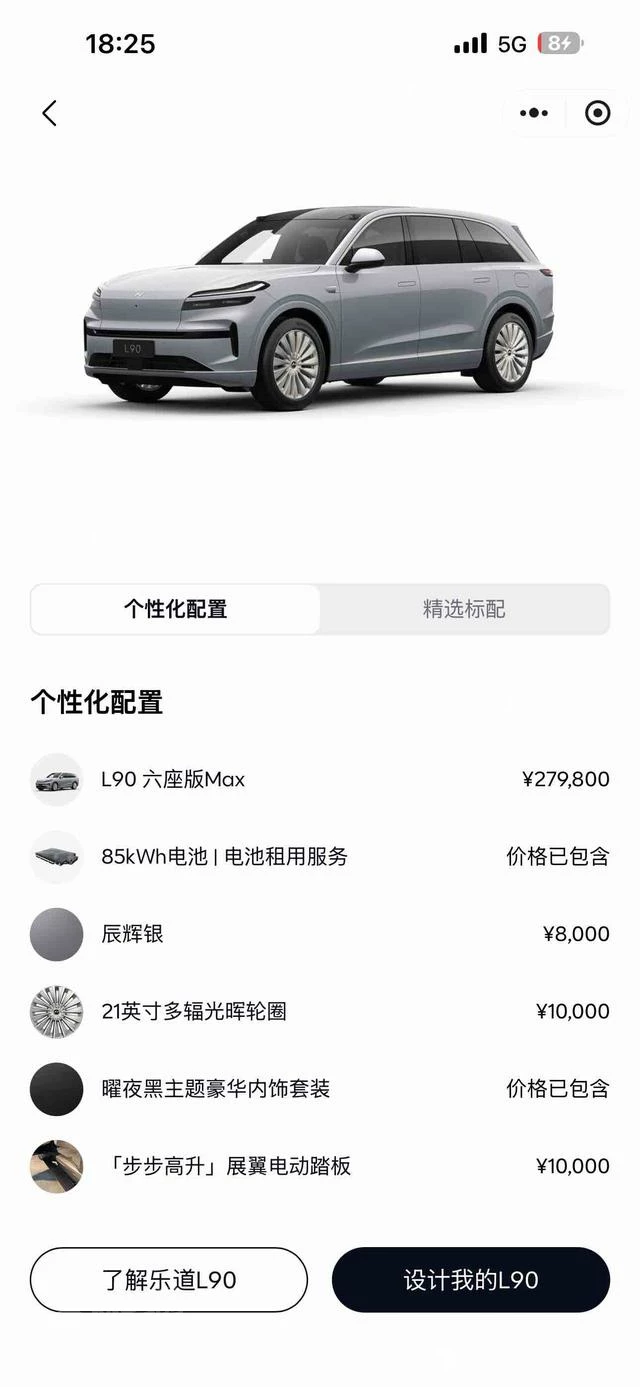Screen dimensions: 640x1387
Task: Tap the 了解乐道L90 button
Action: click(x=169, y=1280)
